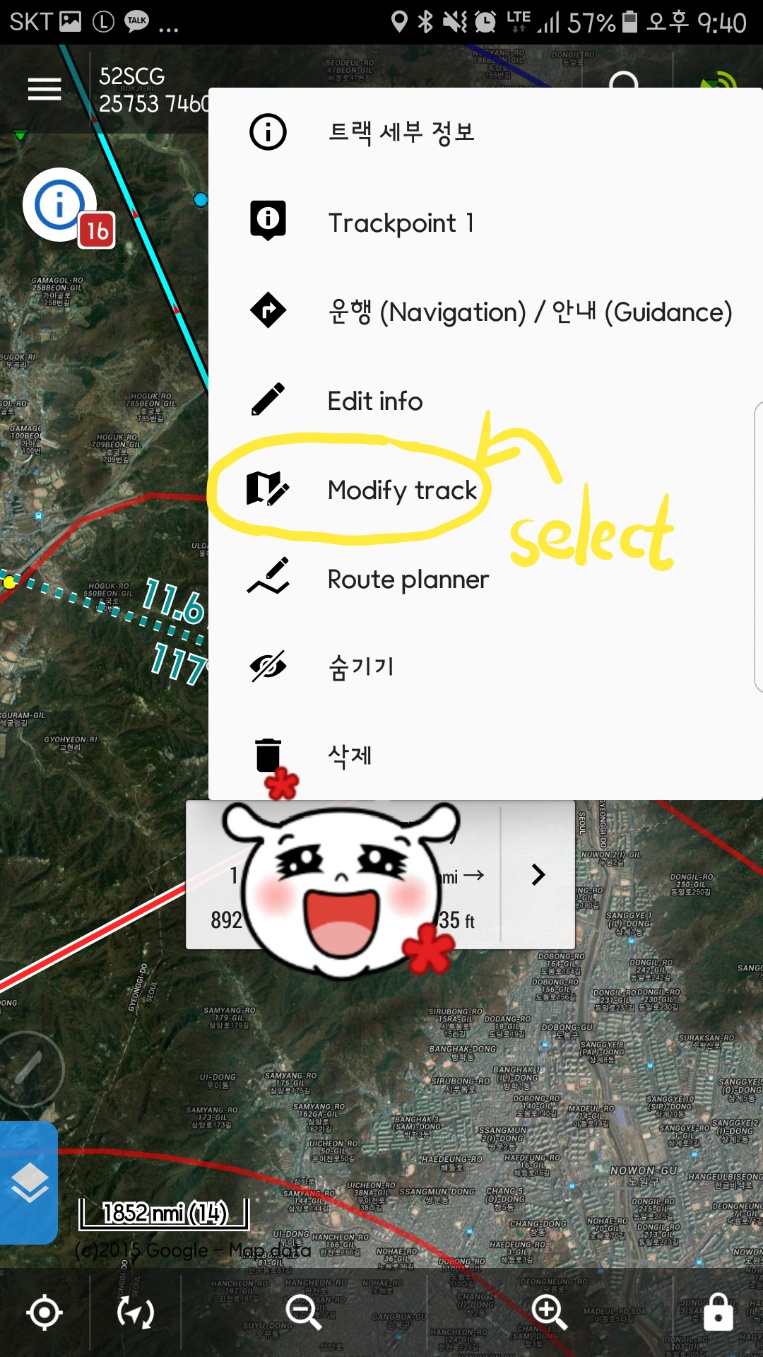The width and height of the screenshot is (763, 1357).
Task: Open the hamburger drawer menu
Action: click(x=44, y=89)
